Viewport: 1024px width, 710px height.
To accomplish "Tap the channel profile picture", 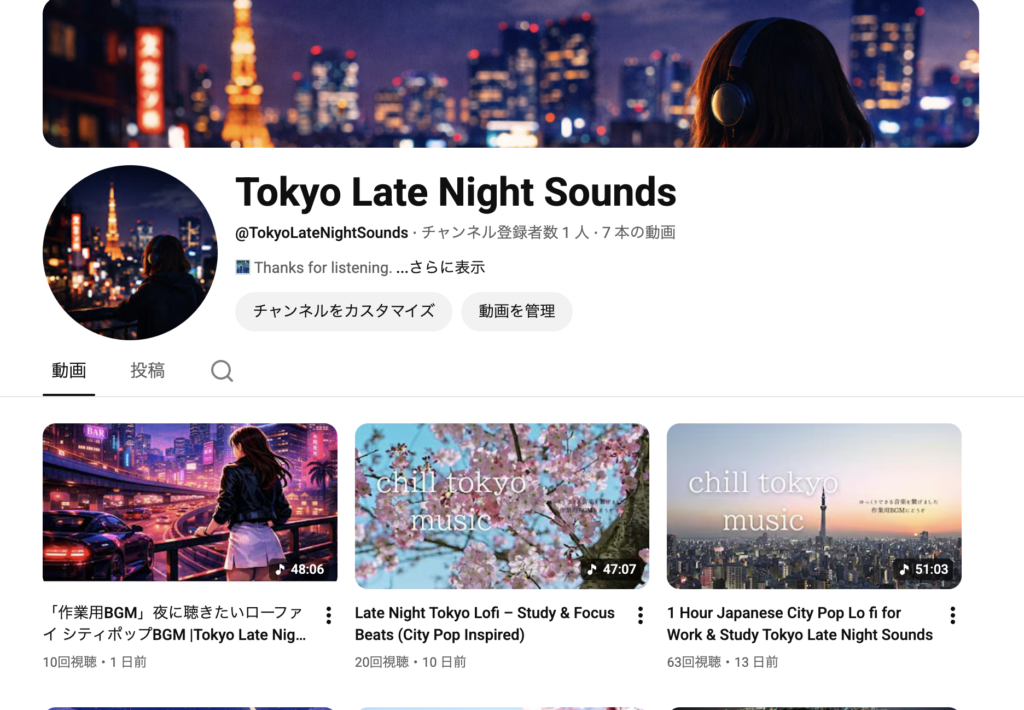I will click(129, 252).
